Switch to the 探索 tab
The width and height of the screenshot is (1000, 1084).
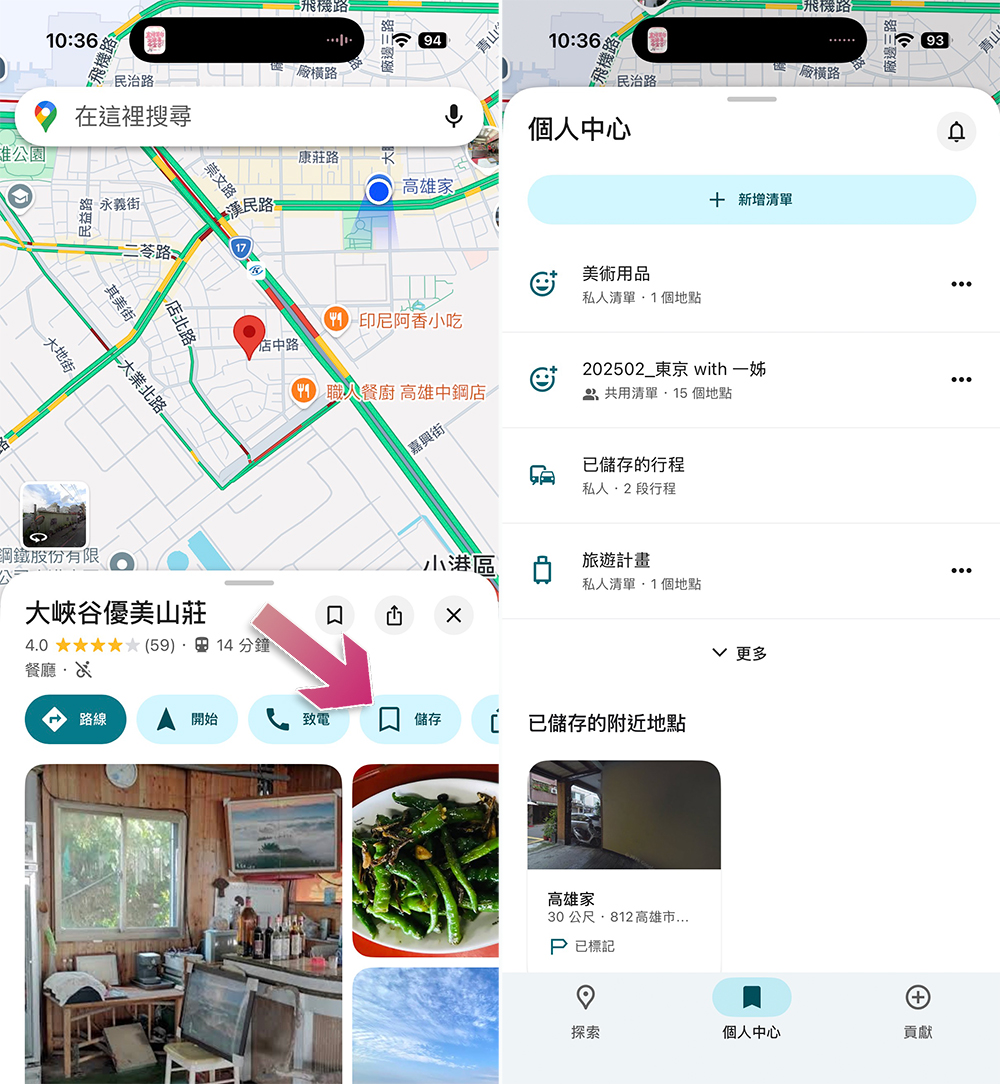pos(585,997)
